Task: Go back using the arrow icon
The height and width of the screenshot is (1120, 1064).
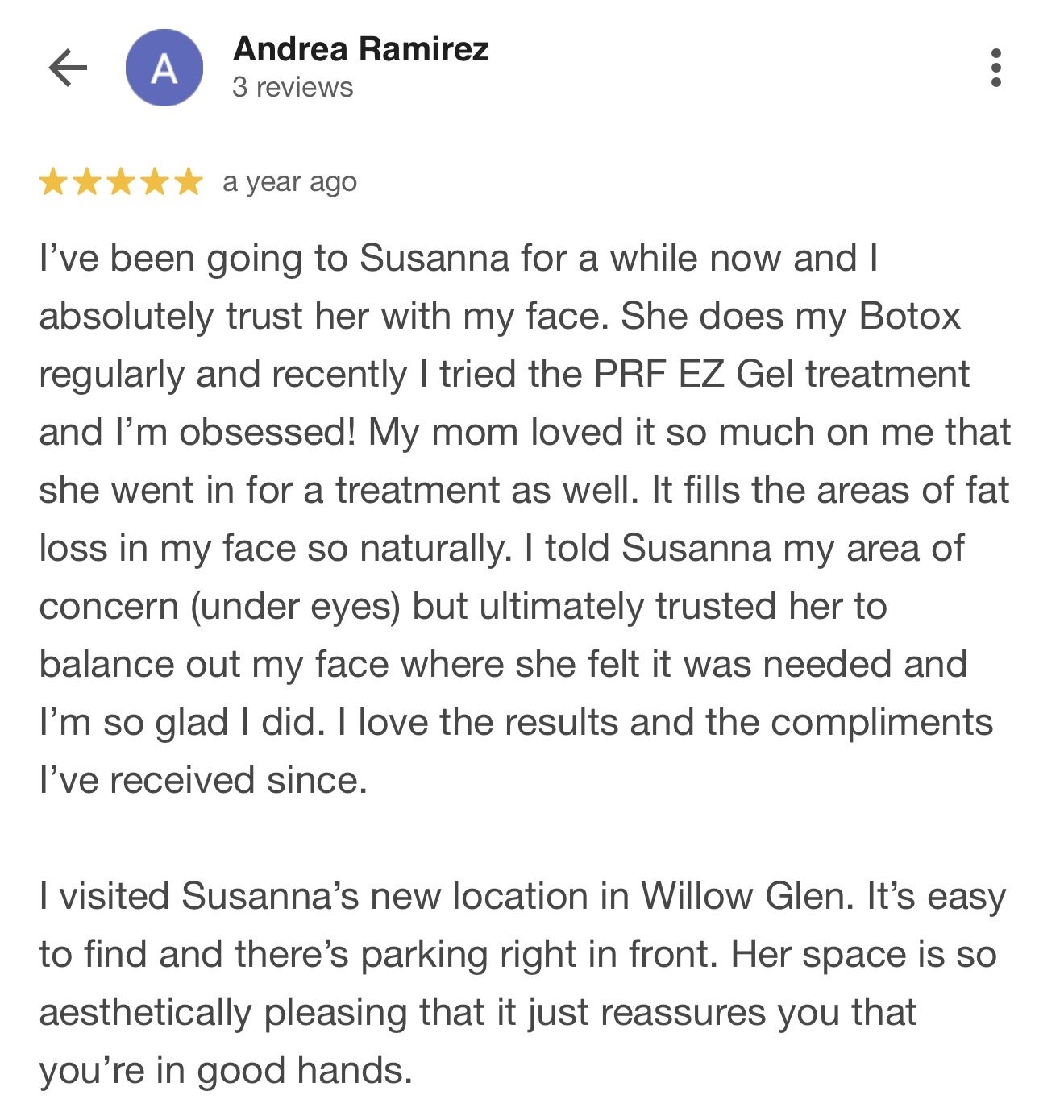Action: [68, 68]
